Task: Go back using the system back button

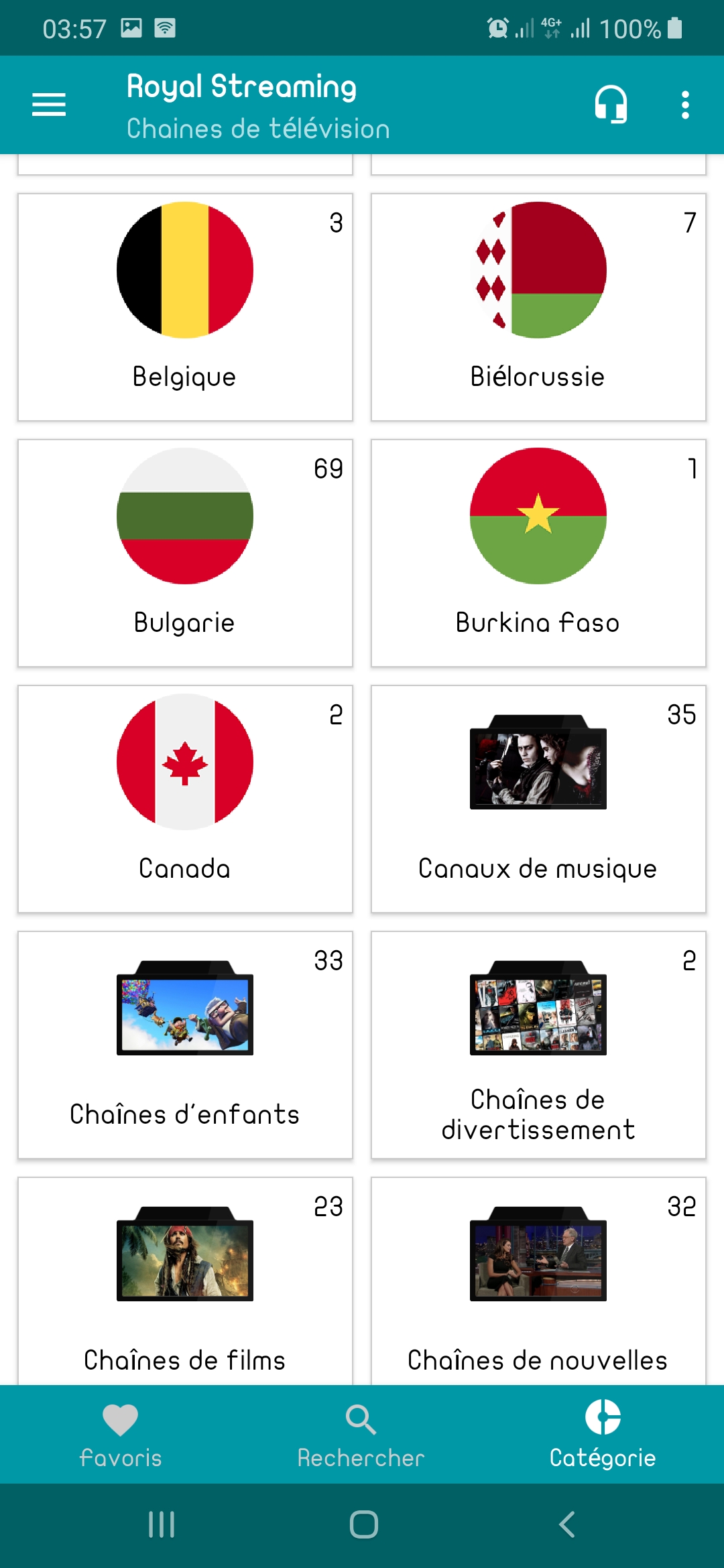Action: [x=566, y=1524]
